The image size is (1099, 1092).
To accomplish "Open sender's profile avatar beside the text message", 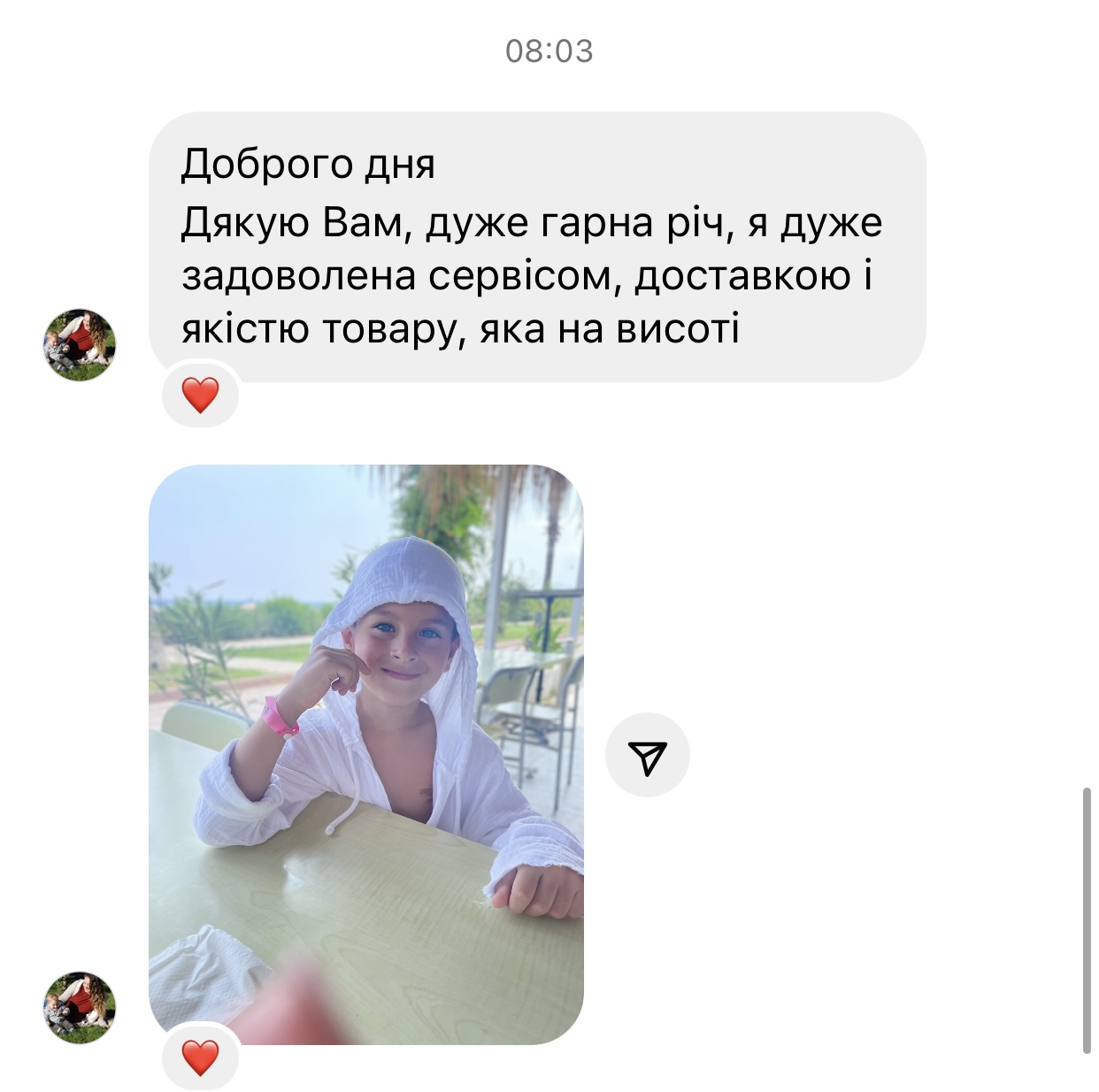I will coord(80,345).
